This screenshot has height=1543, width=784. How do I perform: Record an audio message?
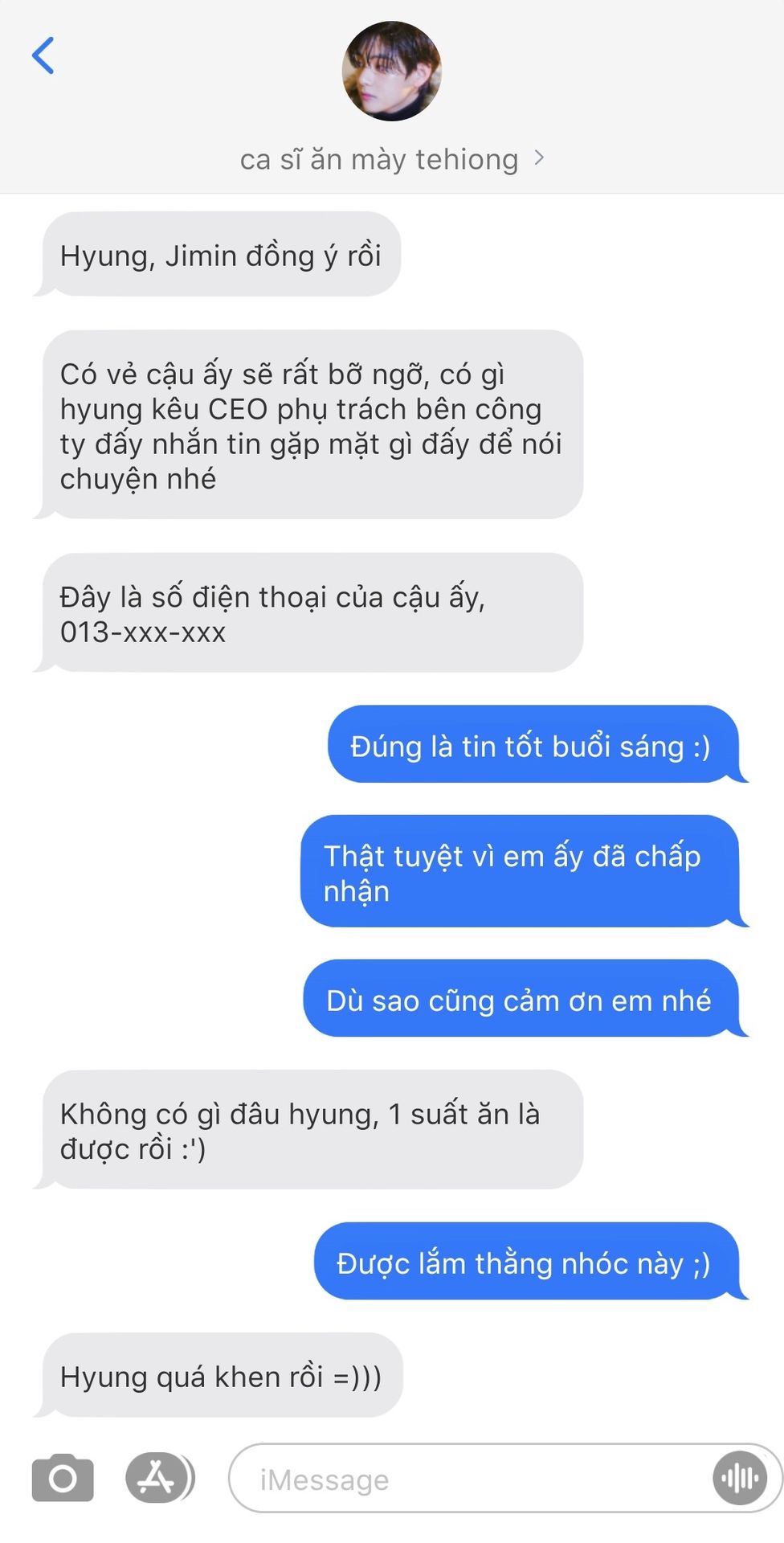point(739,1477)
